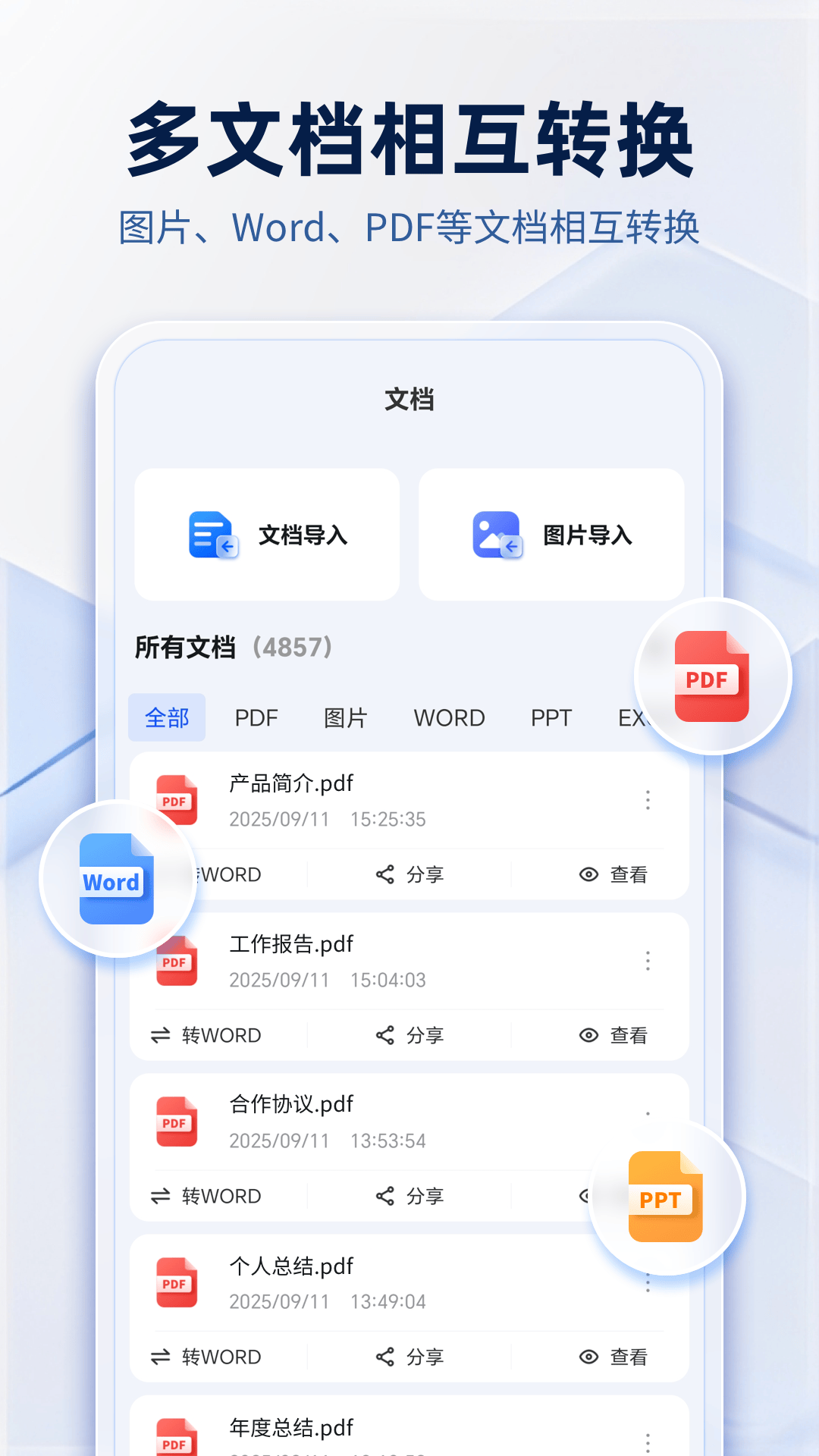Open the three-dot menu for 个人总结.pdf
Screen dimensions: 819x1456
[648, 1282]
